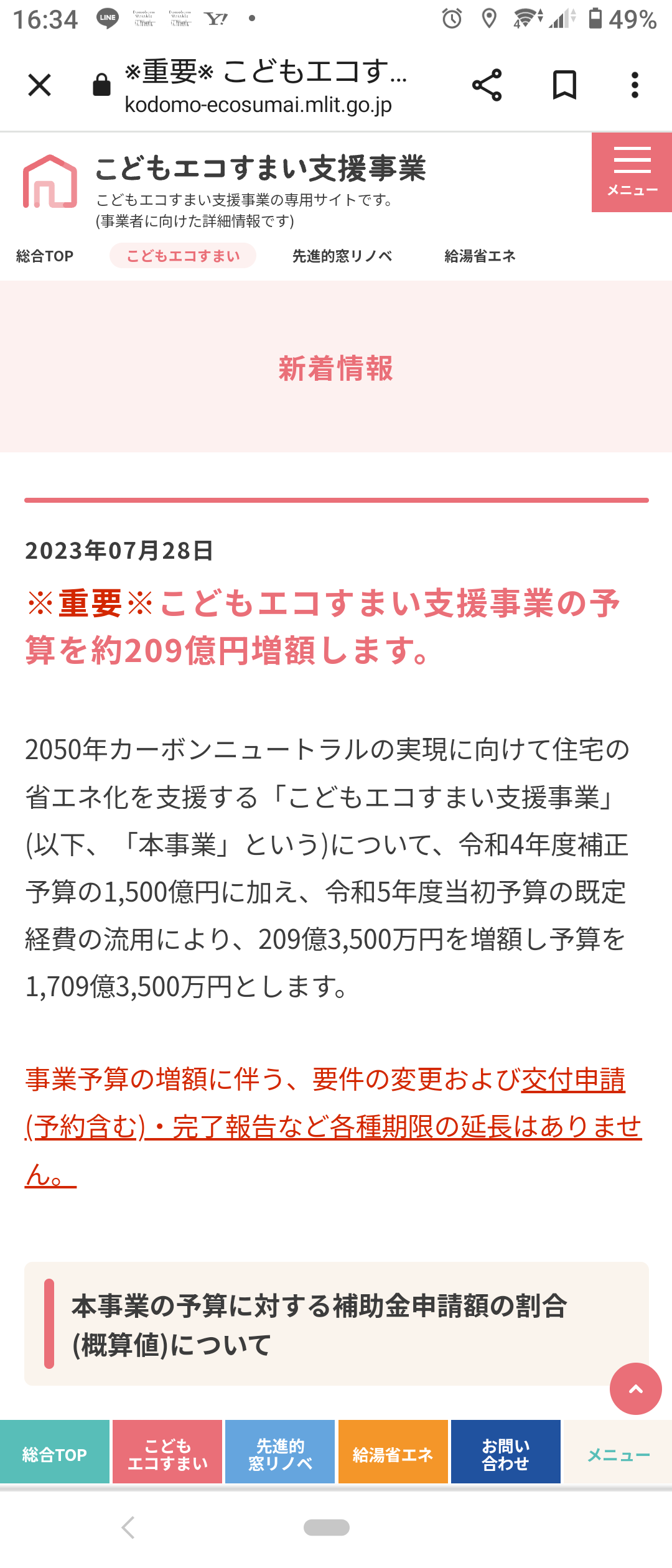Tap the 新着情報 heading area
Screen dimensions: 672x1568
(x=336, y=367)
